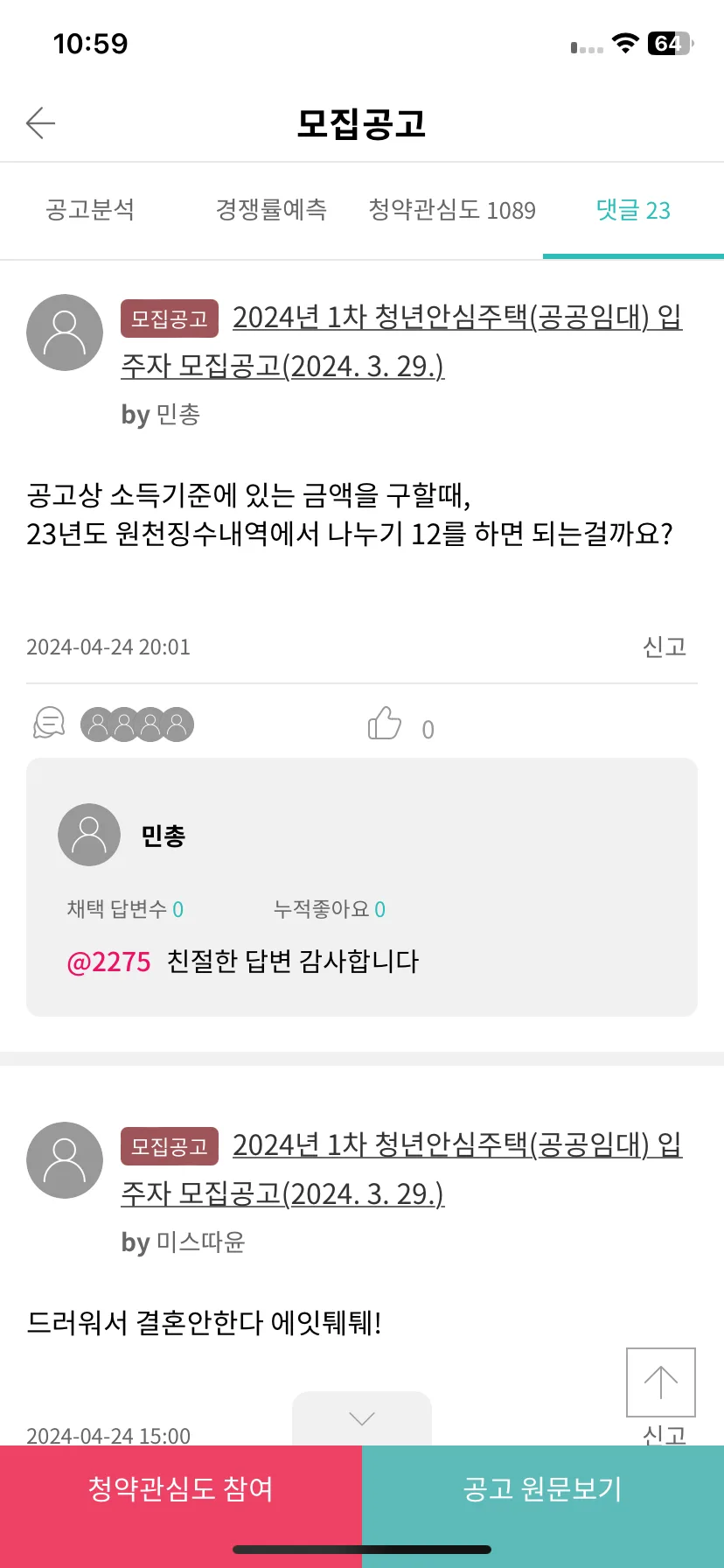Tap the scroll-to-top arrow button
The width and height of the screenshot is (724, 1568).
click(x=660, y=1382)
